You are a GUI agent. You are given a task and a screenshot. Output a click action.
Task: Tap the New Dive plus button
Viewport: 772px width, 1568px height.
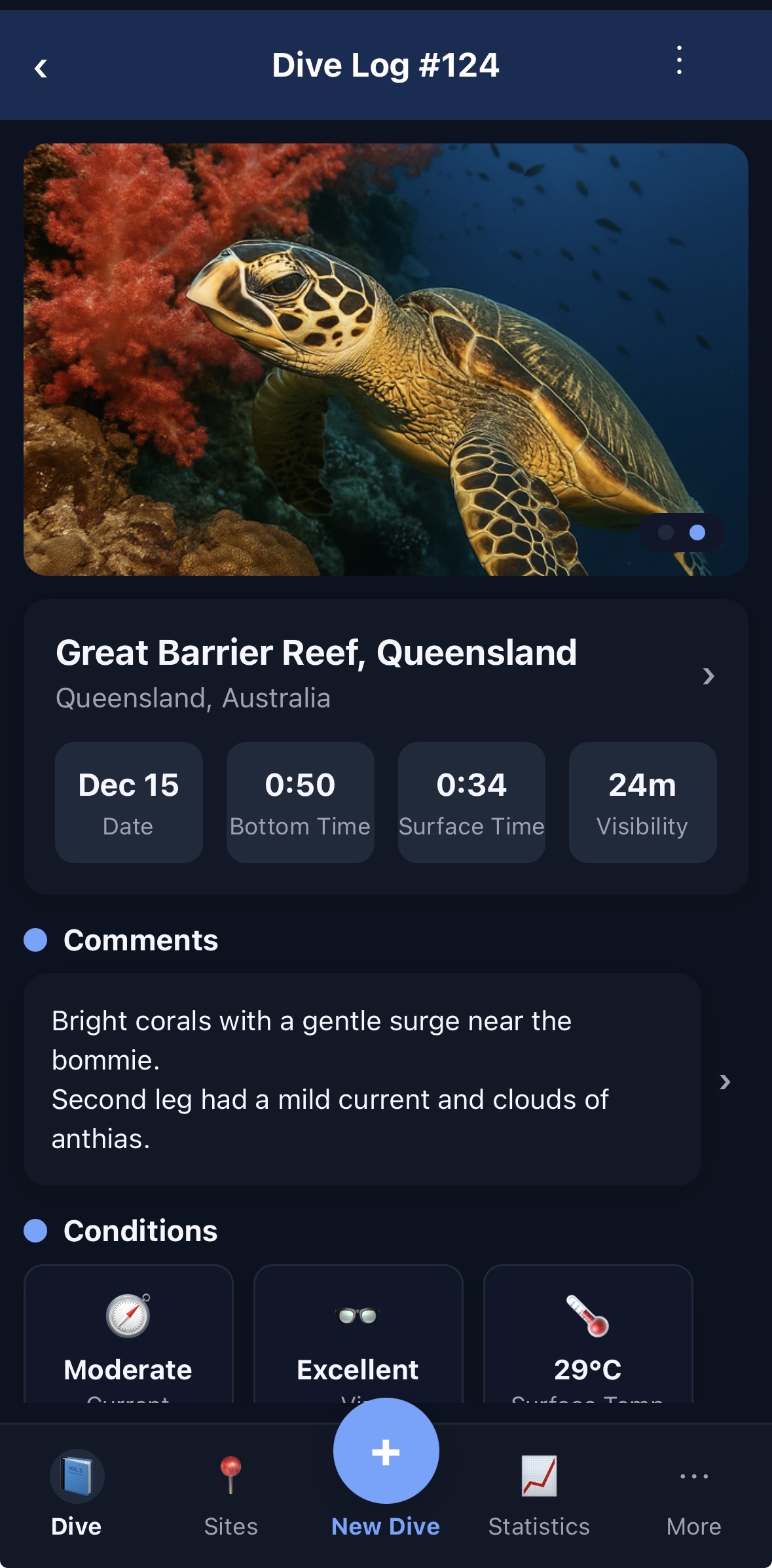[386, 1452]
